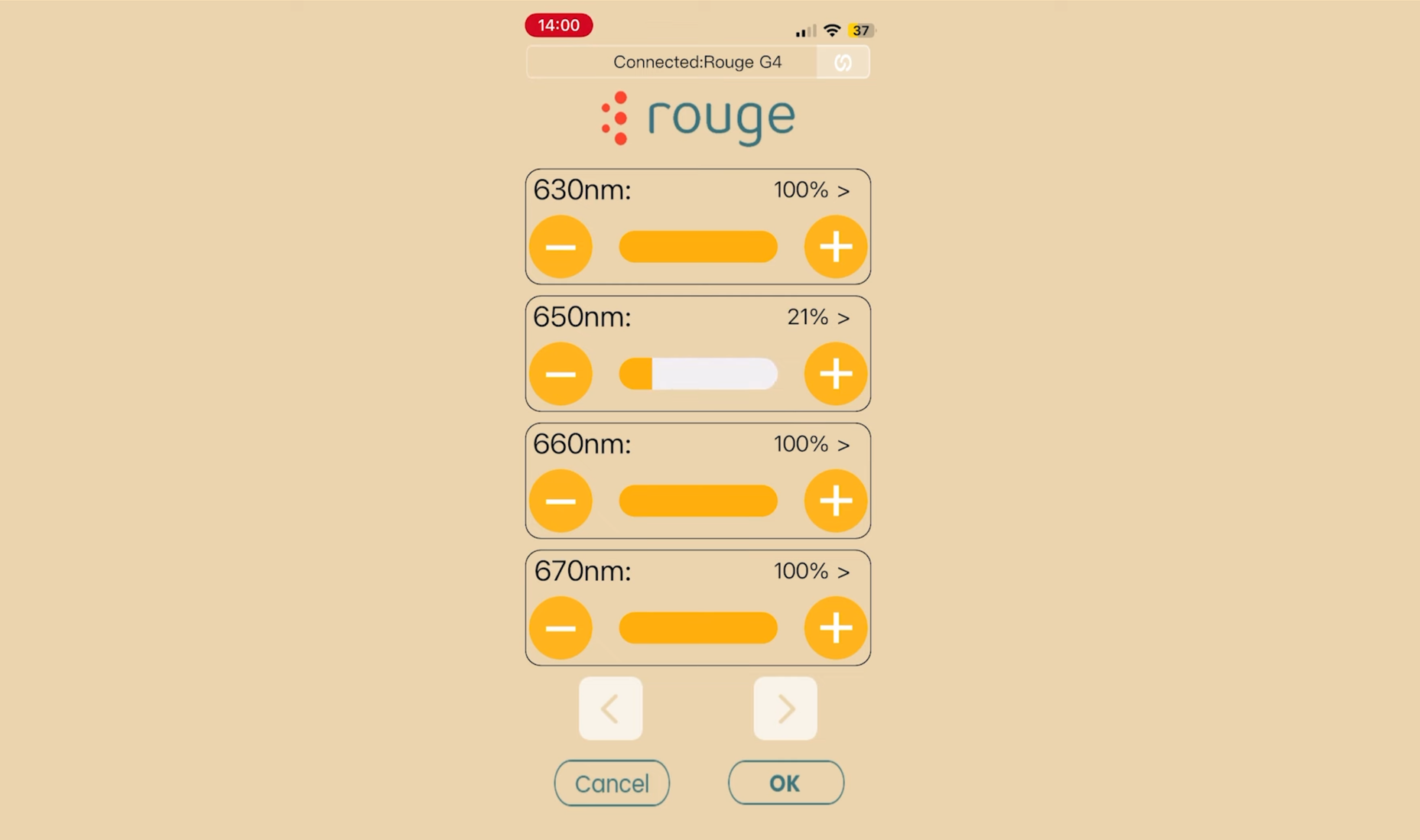Increase the 660nm intensity
Viewport: 1420px width, 840px height.
point(835,501)
